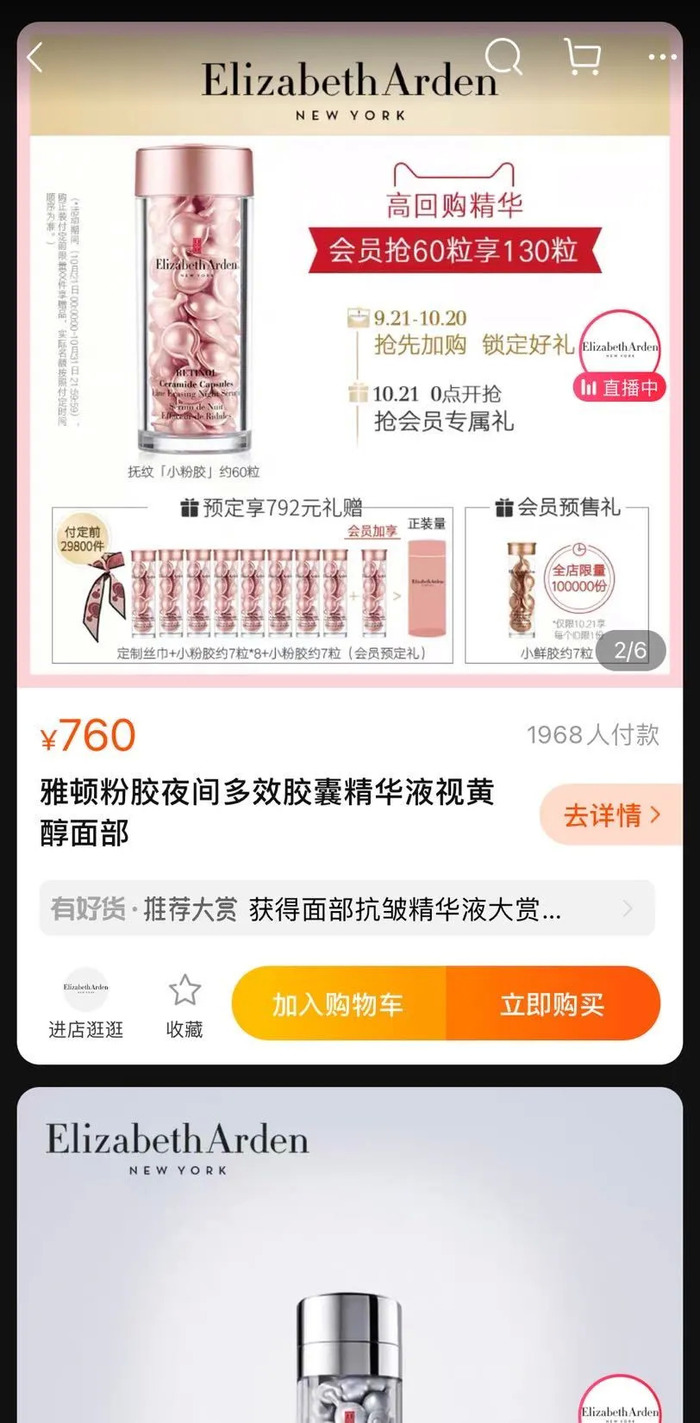The image size is (700, 1423).
Task: Open the 有好货 推荐大赏 recommendation row
Action: tap(346, 908)
